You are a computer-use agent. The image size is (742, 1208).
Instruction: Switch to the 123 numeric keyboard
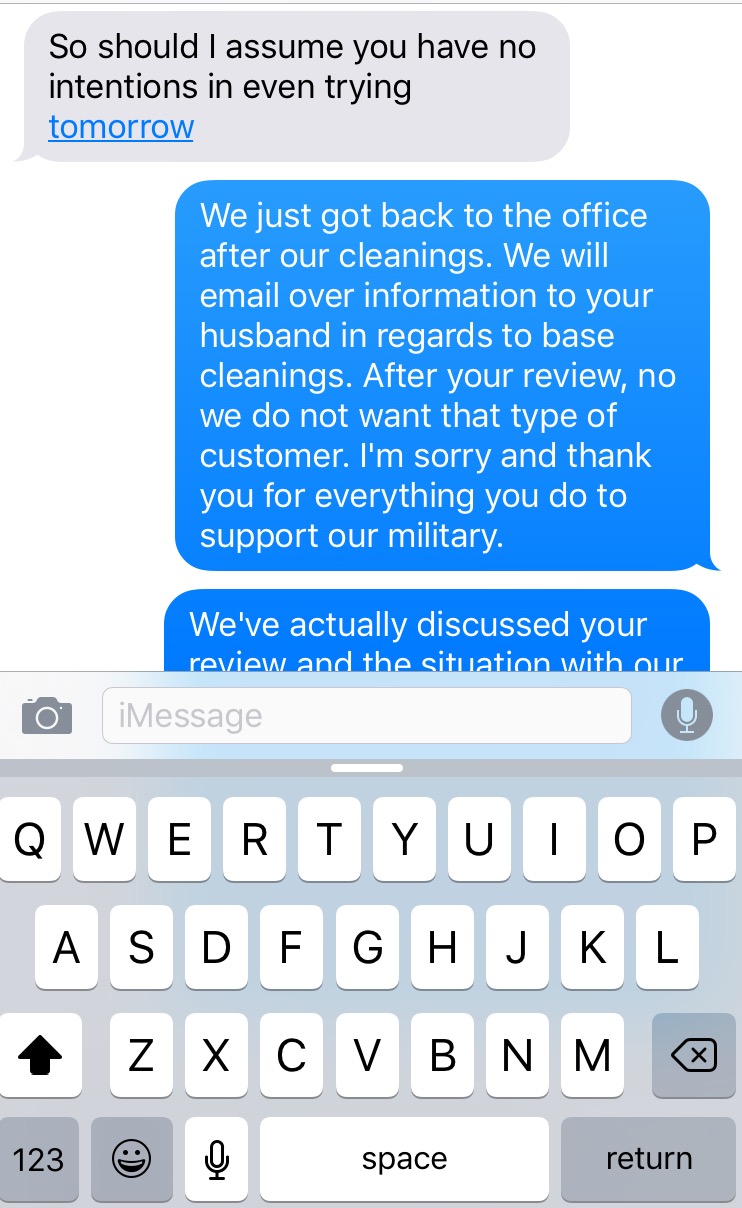39,1159
